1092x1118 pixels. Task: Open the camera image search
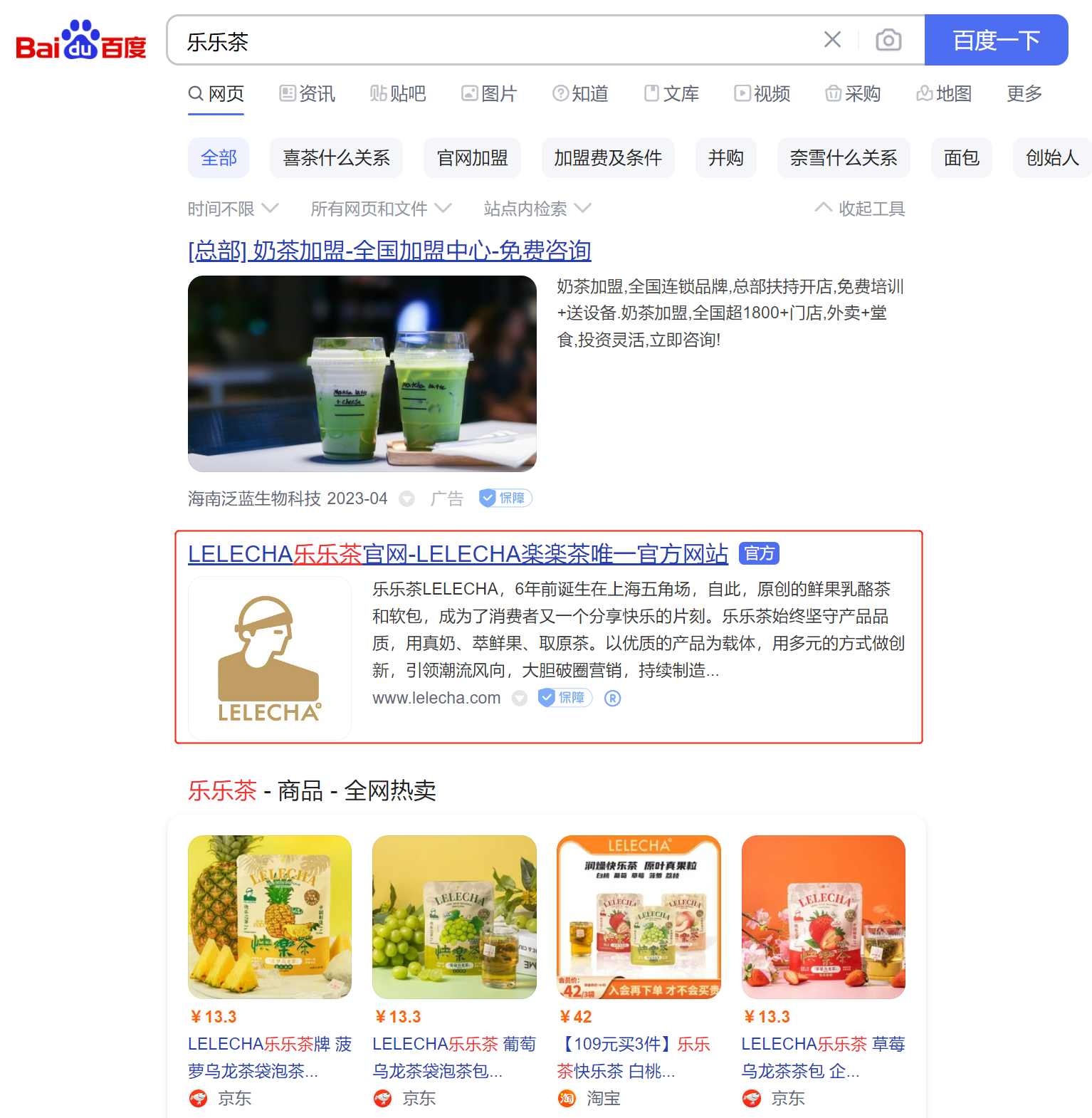click(888, 40)
